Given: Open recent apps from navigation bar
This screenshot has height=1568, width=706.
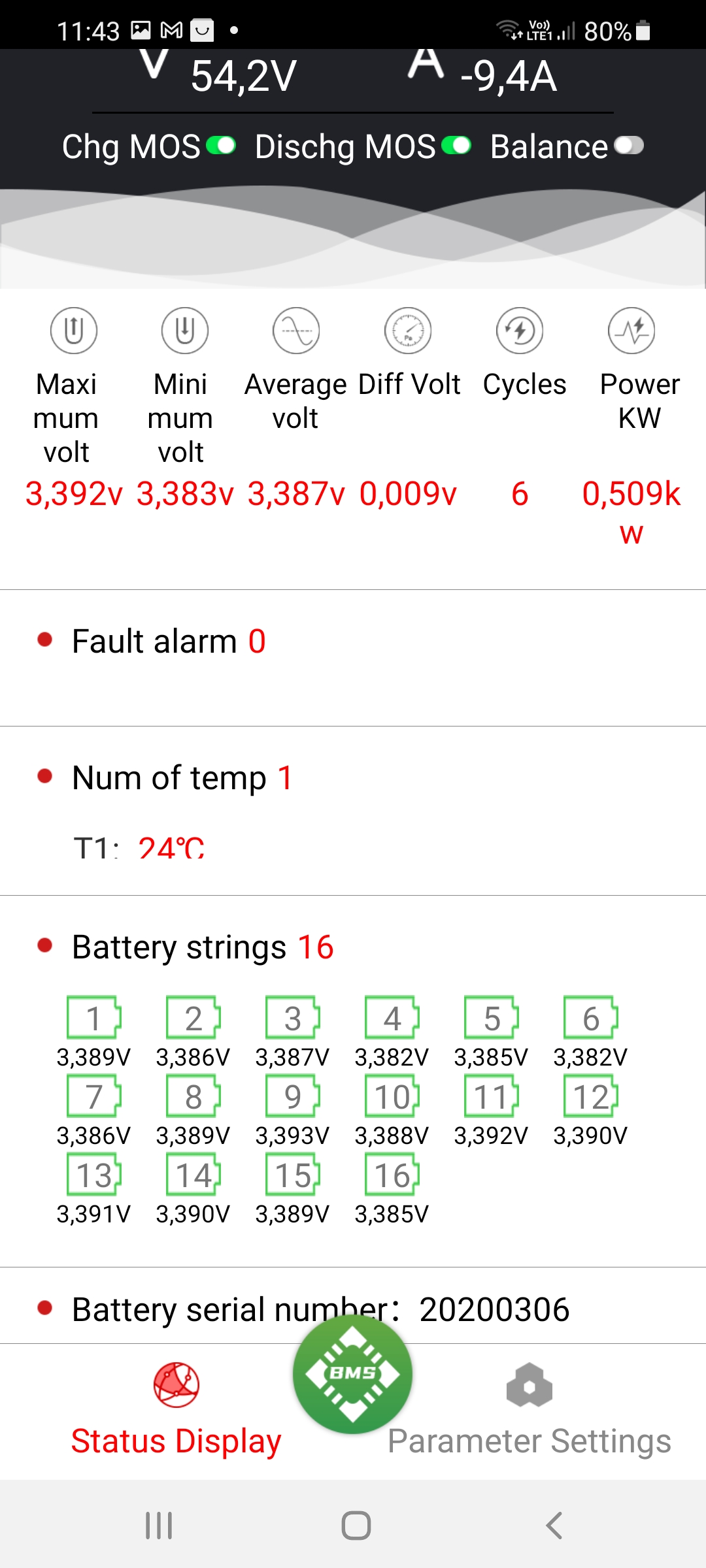Looking at the screenshot, I should click(159, 1526).
